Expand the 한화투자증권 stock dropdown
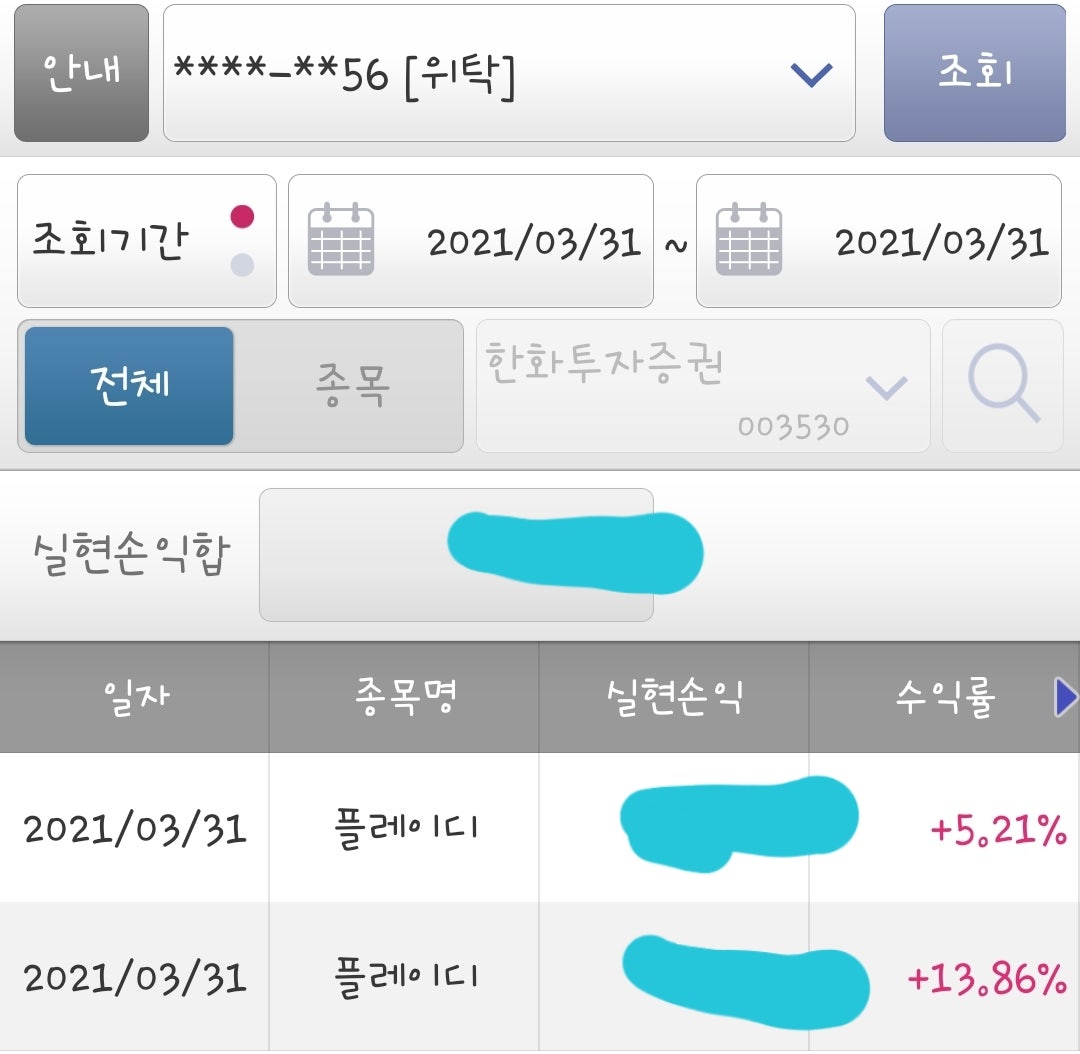 pyautogui.click(x=702, y=386)
